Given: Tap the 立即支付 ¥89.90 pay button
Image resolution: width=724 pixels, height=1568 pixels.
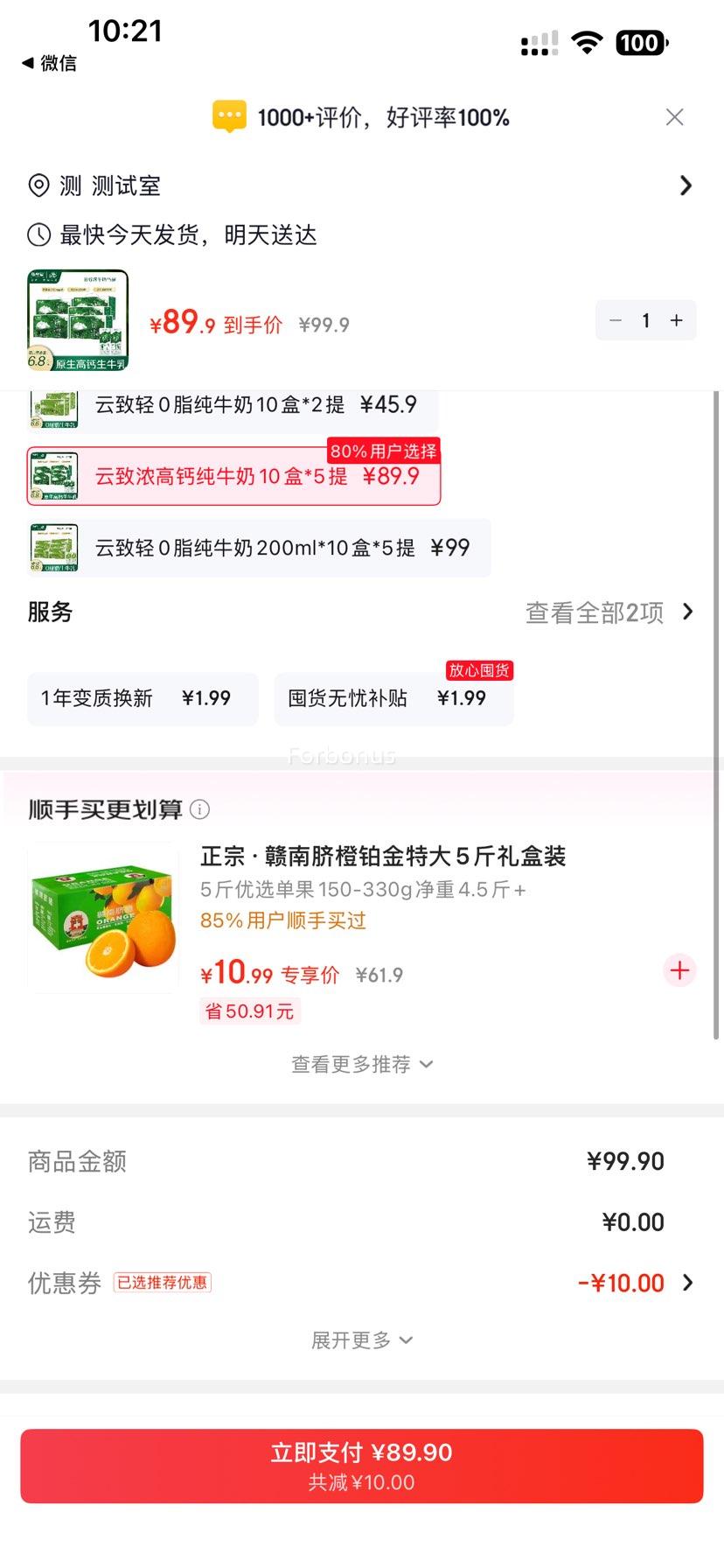Looking at the screenshot, I should [361, 1466].
